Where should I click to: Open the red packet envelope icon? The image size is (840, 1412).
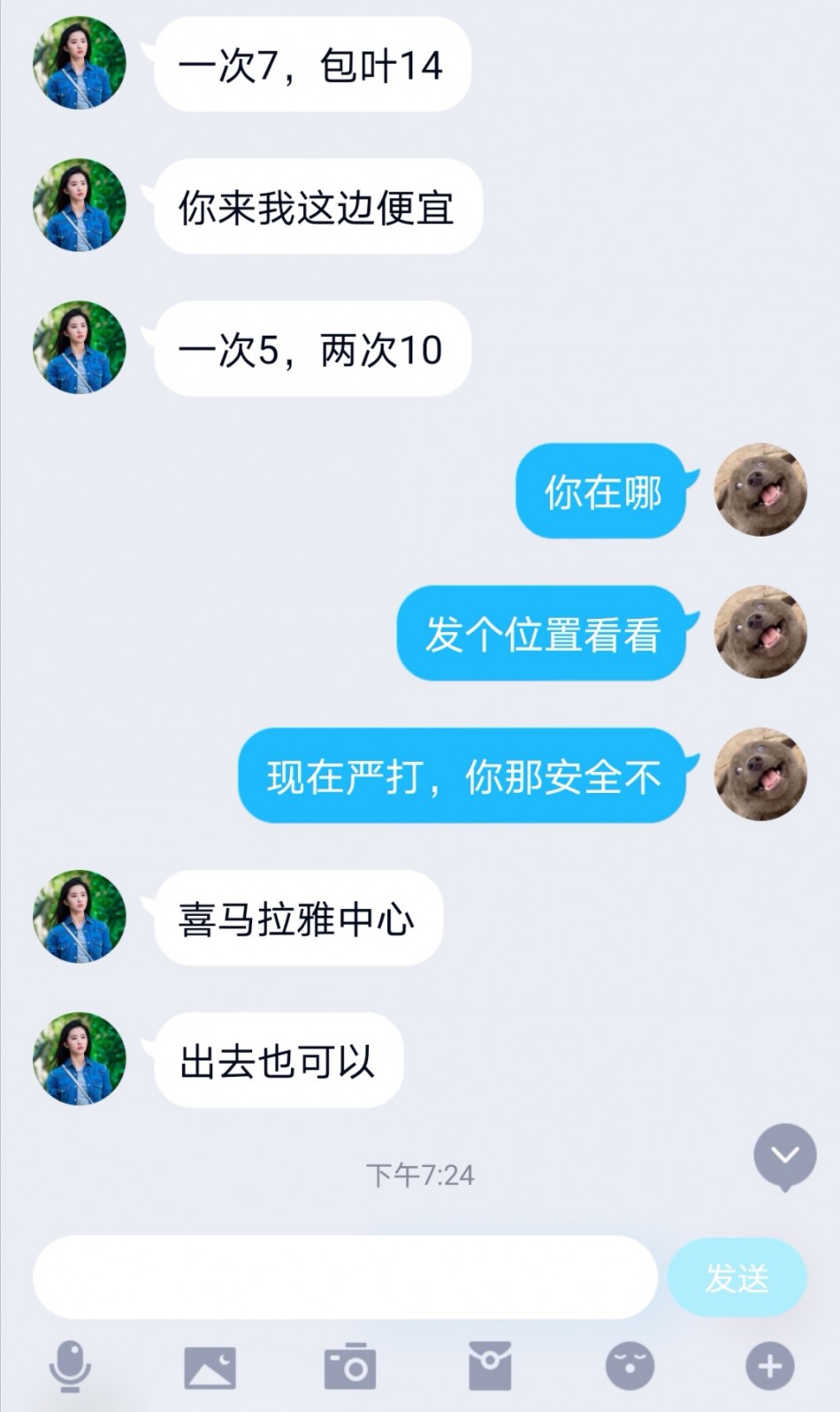click(x=490, y=1366)
